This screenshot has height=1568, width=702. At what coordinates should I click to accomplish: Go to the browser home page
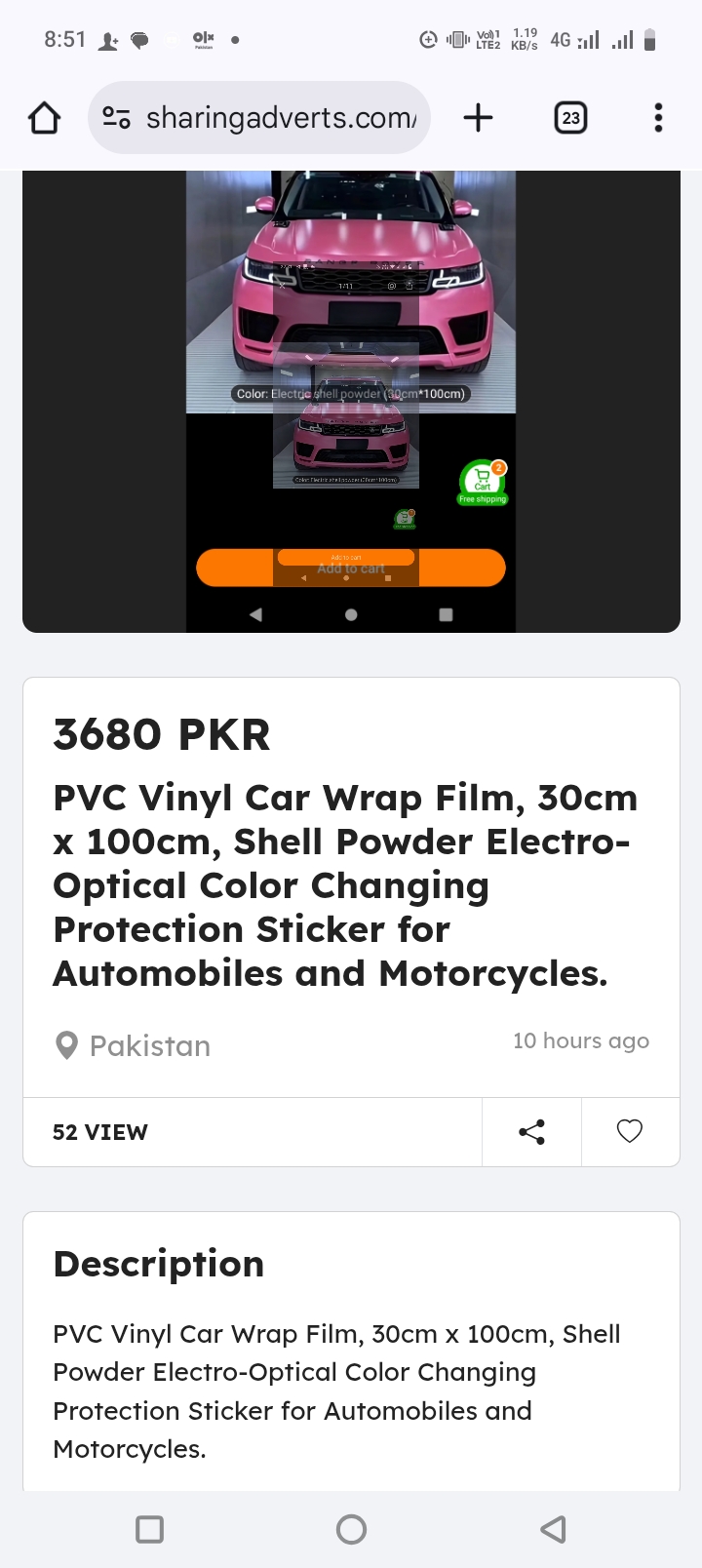tap(44, 118)
